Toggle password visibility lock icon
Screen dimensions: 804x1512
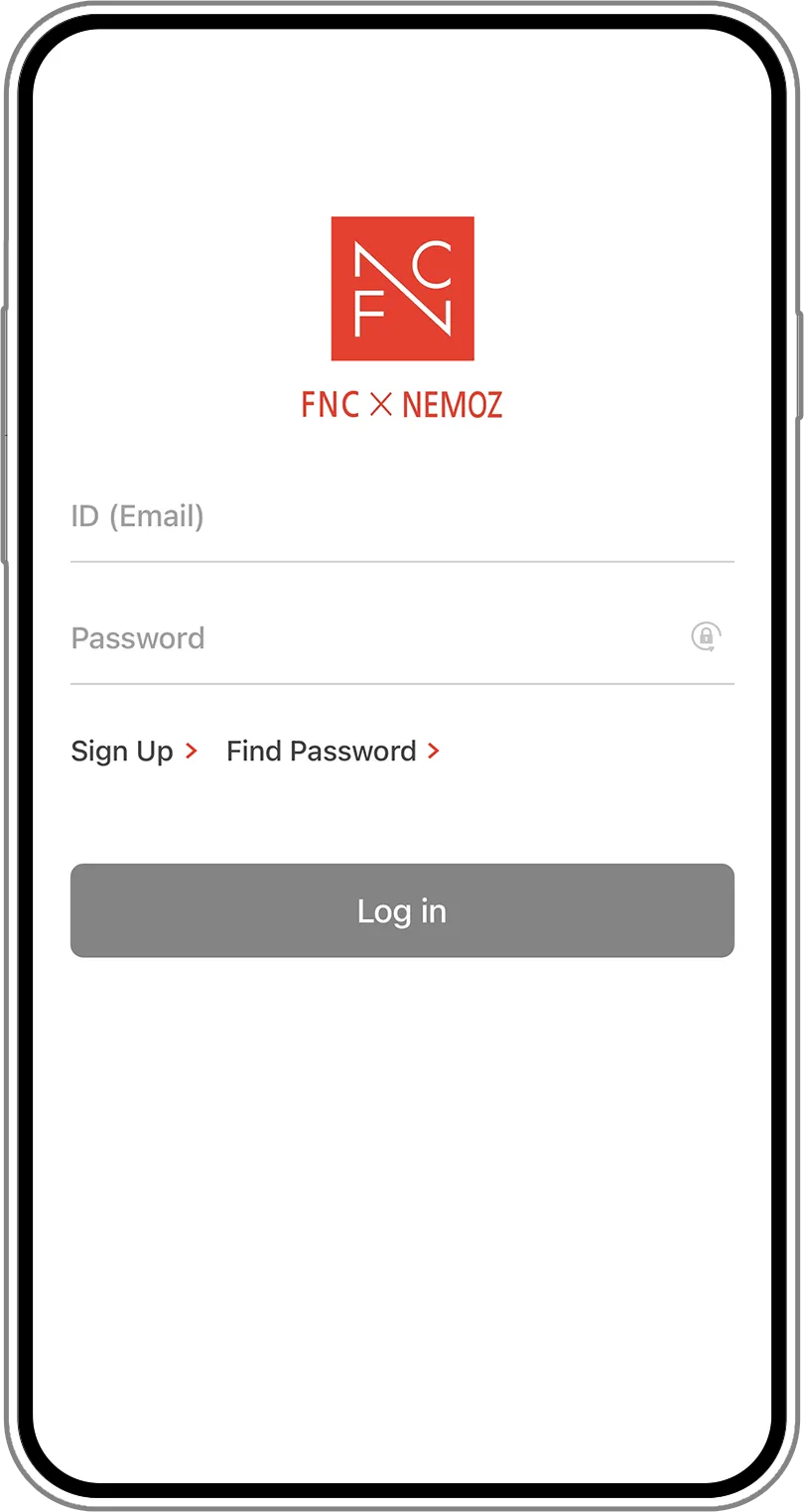pos(706,636)
